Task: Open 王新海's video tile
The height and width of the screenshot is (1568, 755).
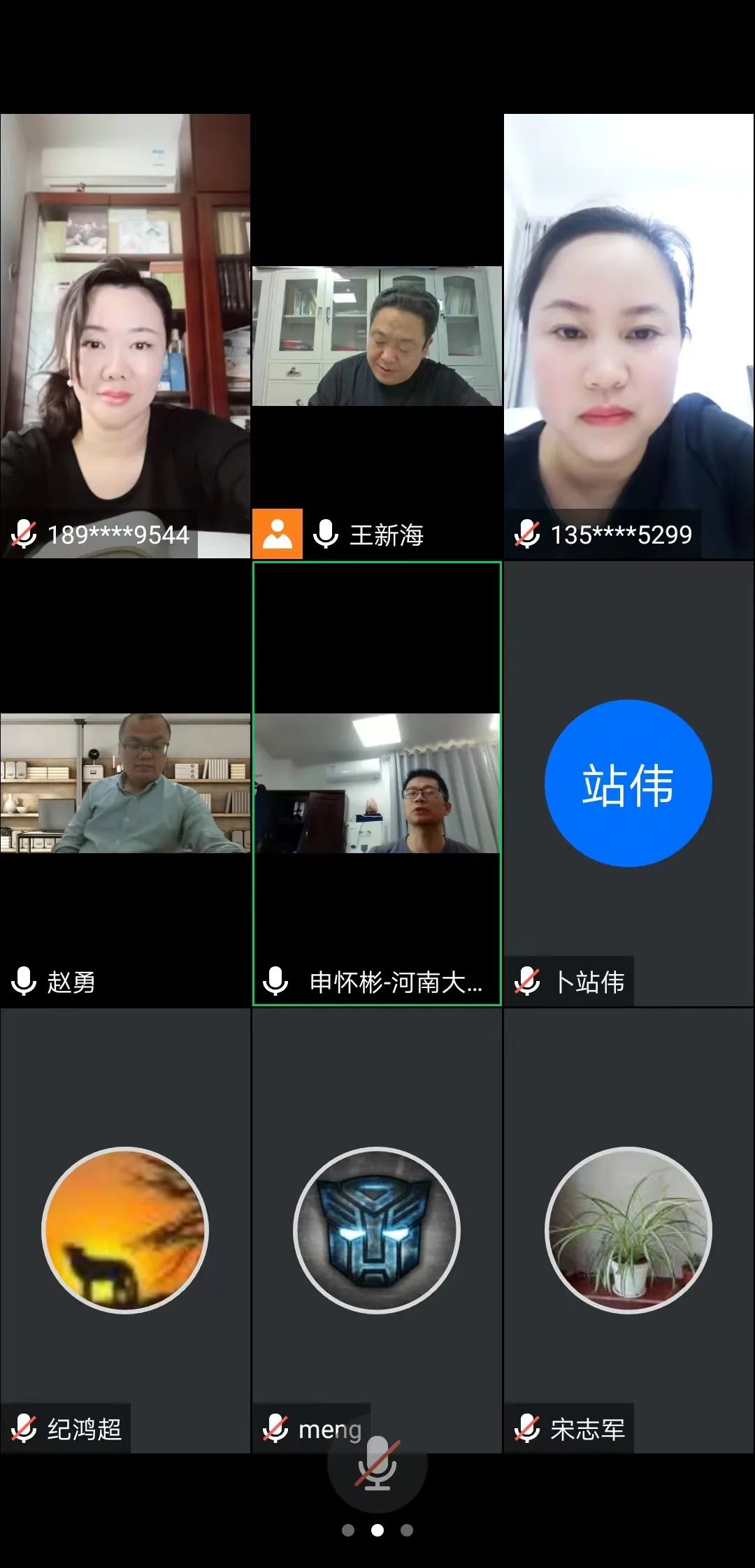Action: pos(377,337)
